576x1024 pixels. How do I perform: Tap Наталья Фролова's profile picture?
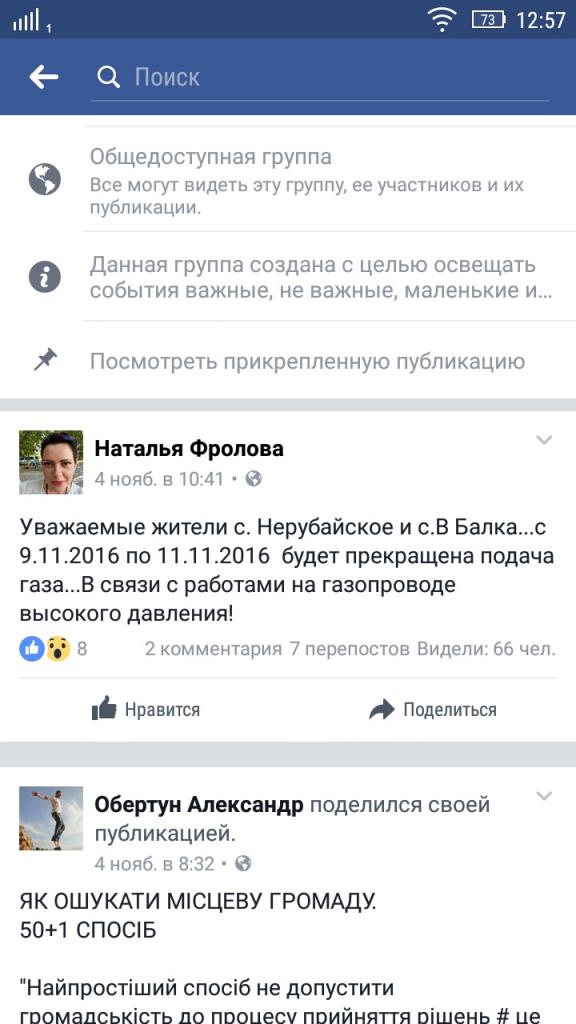tap(51, 462)
